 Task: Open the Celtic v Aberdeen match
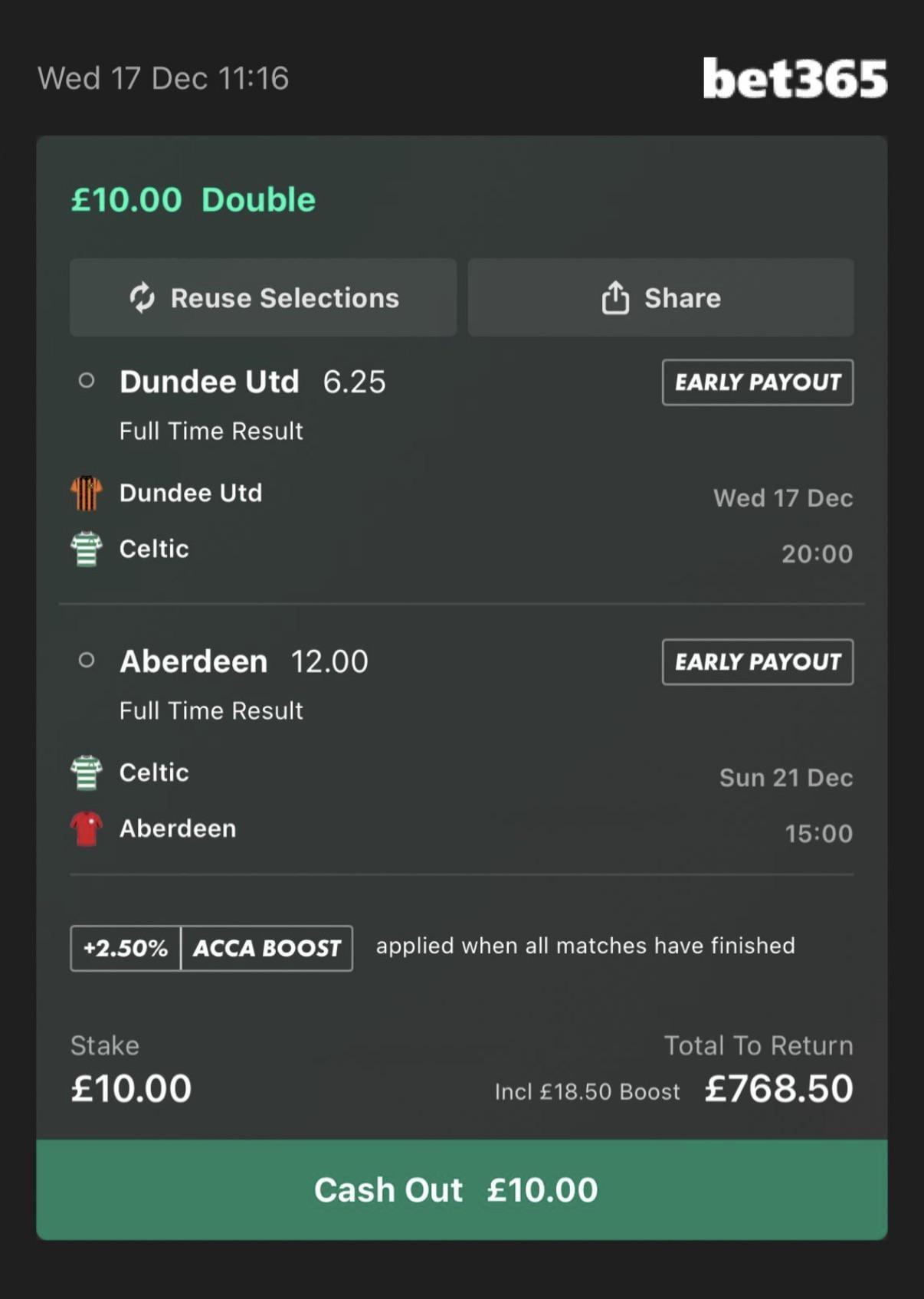(x=178, y=801)
